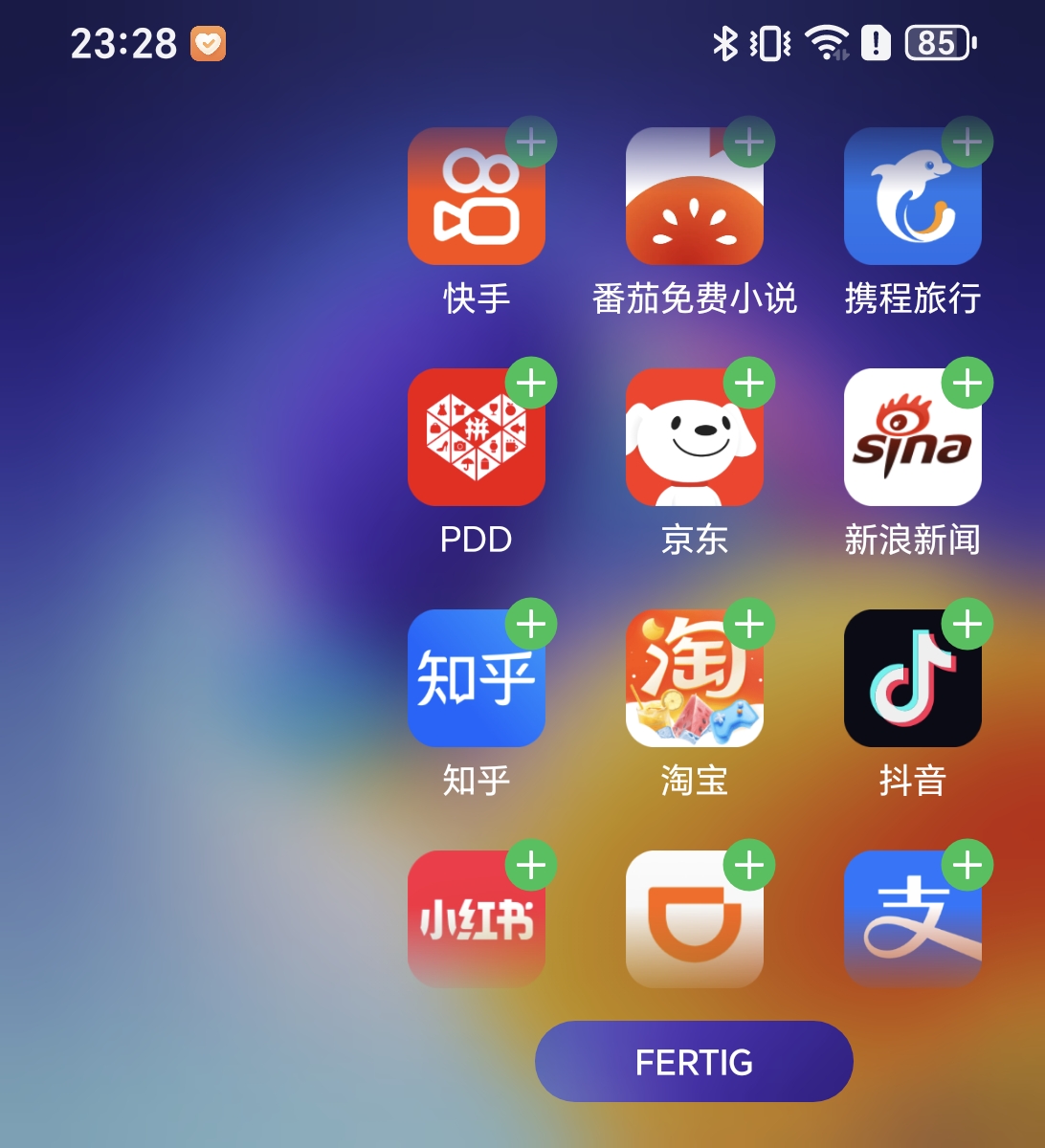Add the orange DiDi app with plus badge
Image resolution: width=1045 pixels, height=1148 pixels.
click(x=749, y=866)
